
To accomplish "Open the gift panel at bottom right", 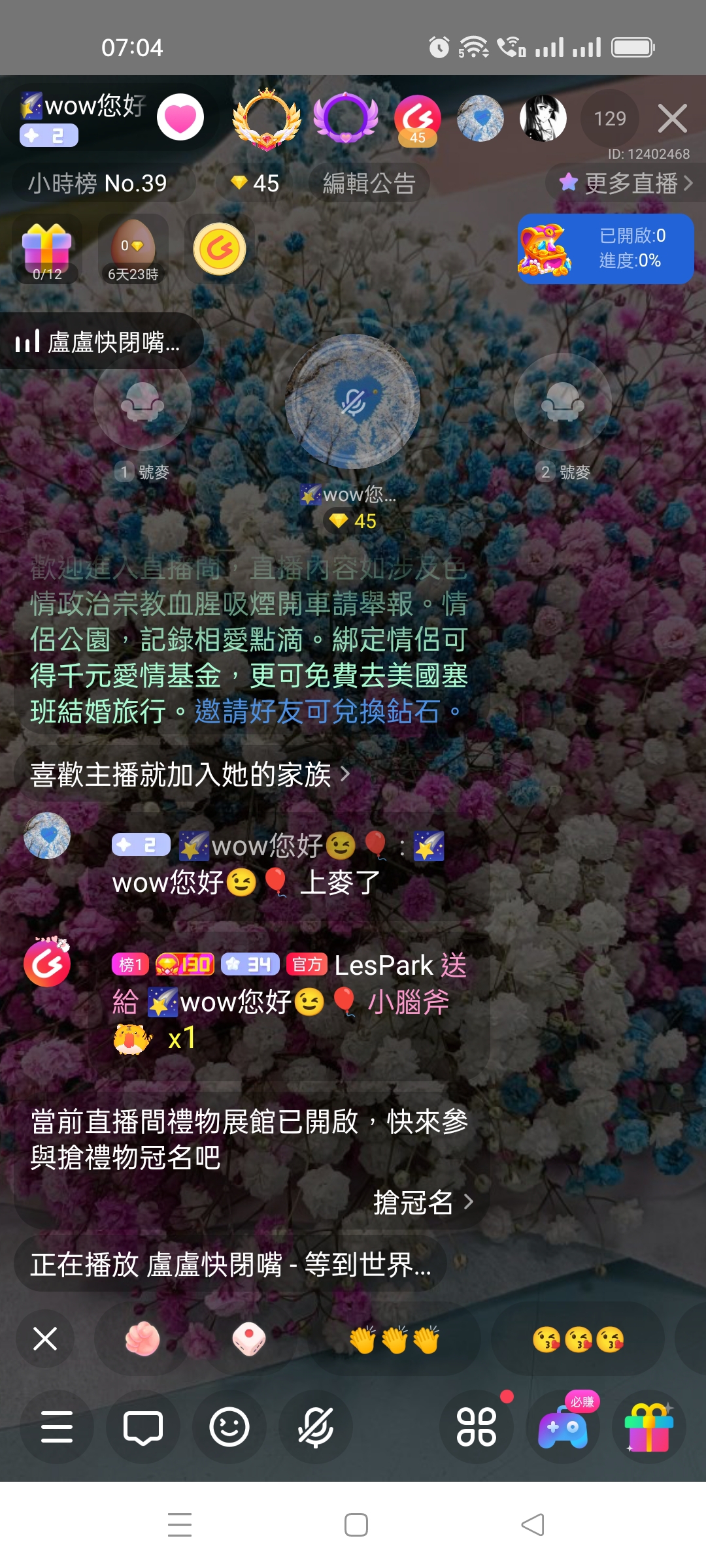I will point(648,1427).
